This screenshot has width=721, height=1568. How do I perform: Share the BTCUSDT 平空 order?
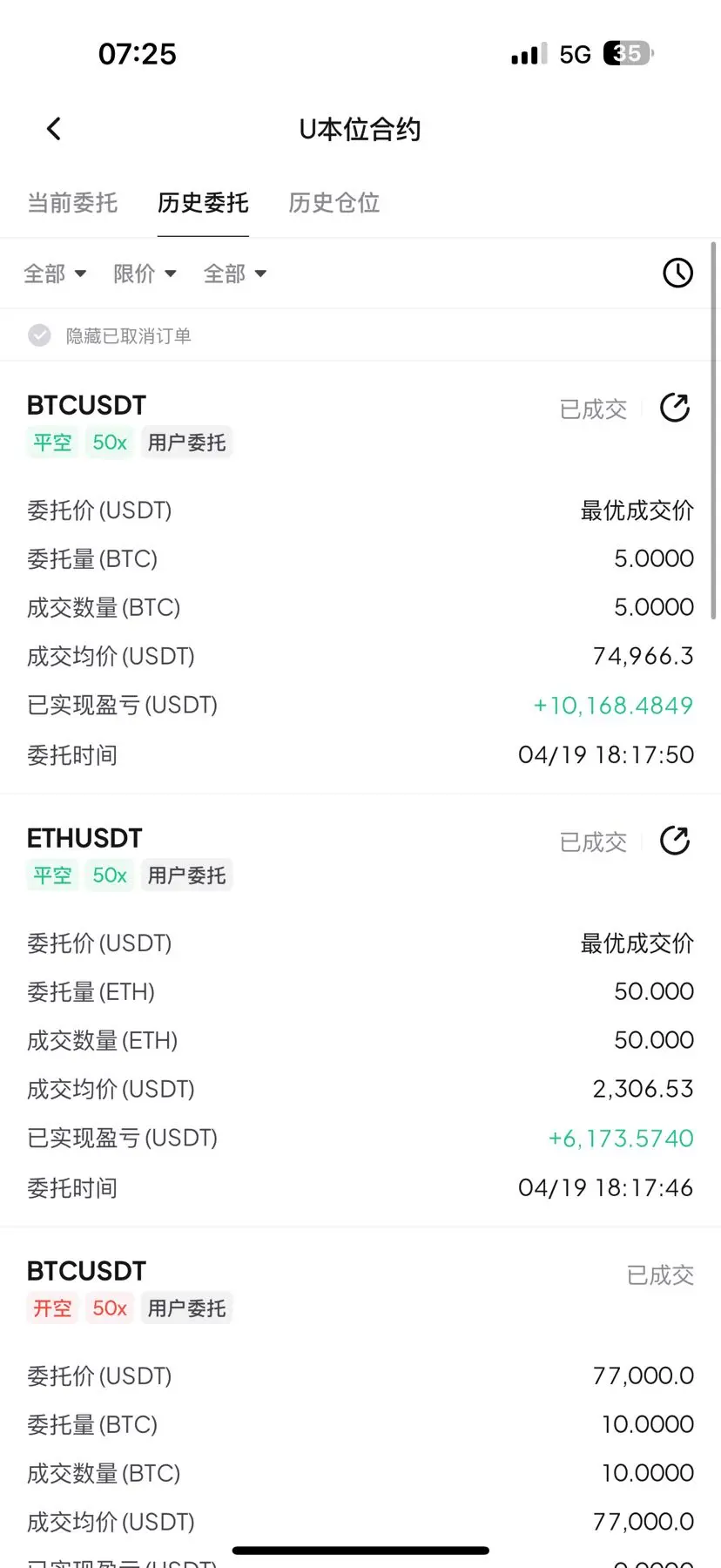coord(675,408)
